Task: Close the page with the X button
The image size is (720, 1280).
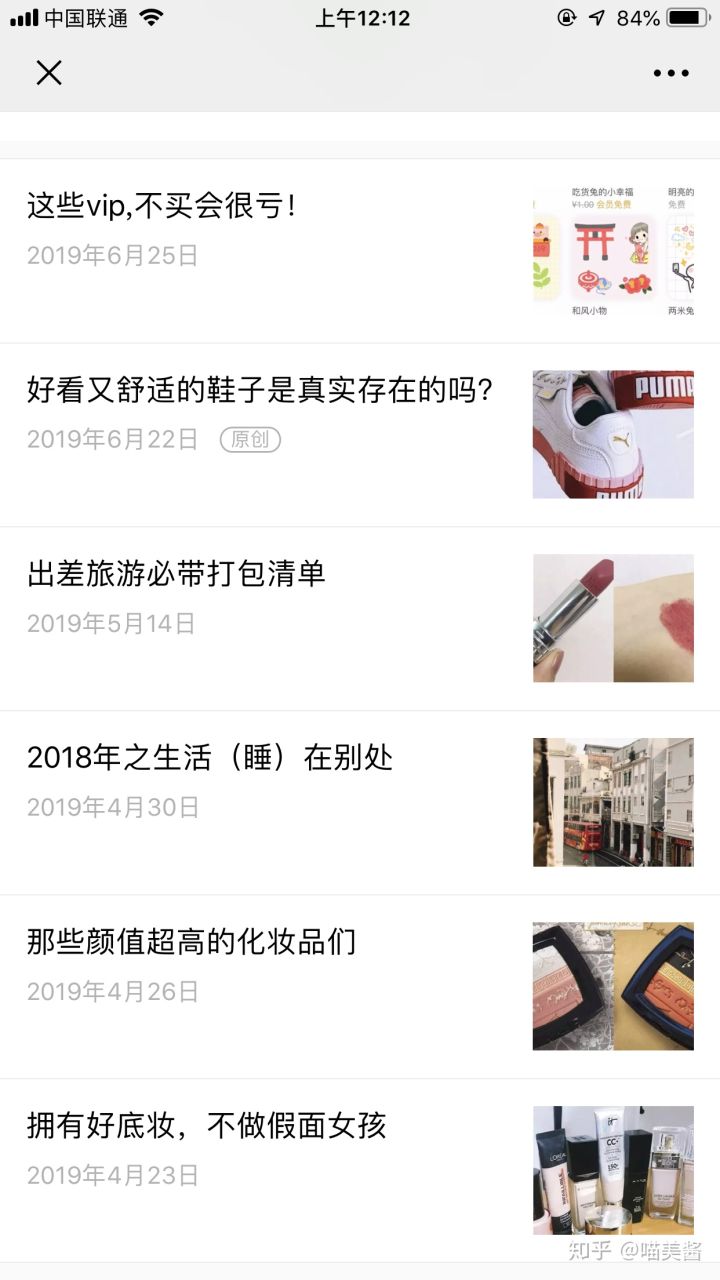Action: [x=49, y=72]
